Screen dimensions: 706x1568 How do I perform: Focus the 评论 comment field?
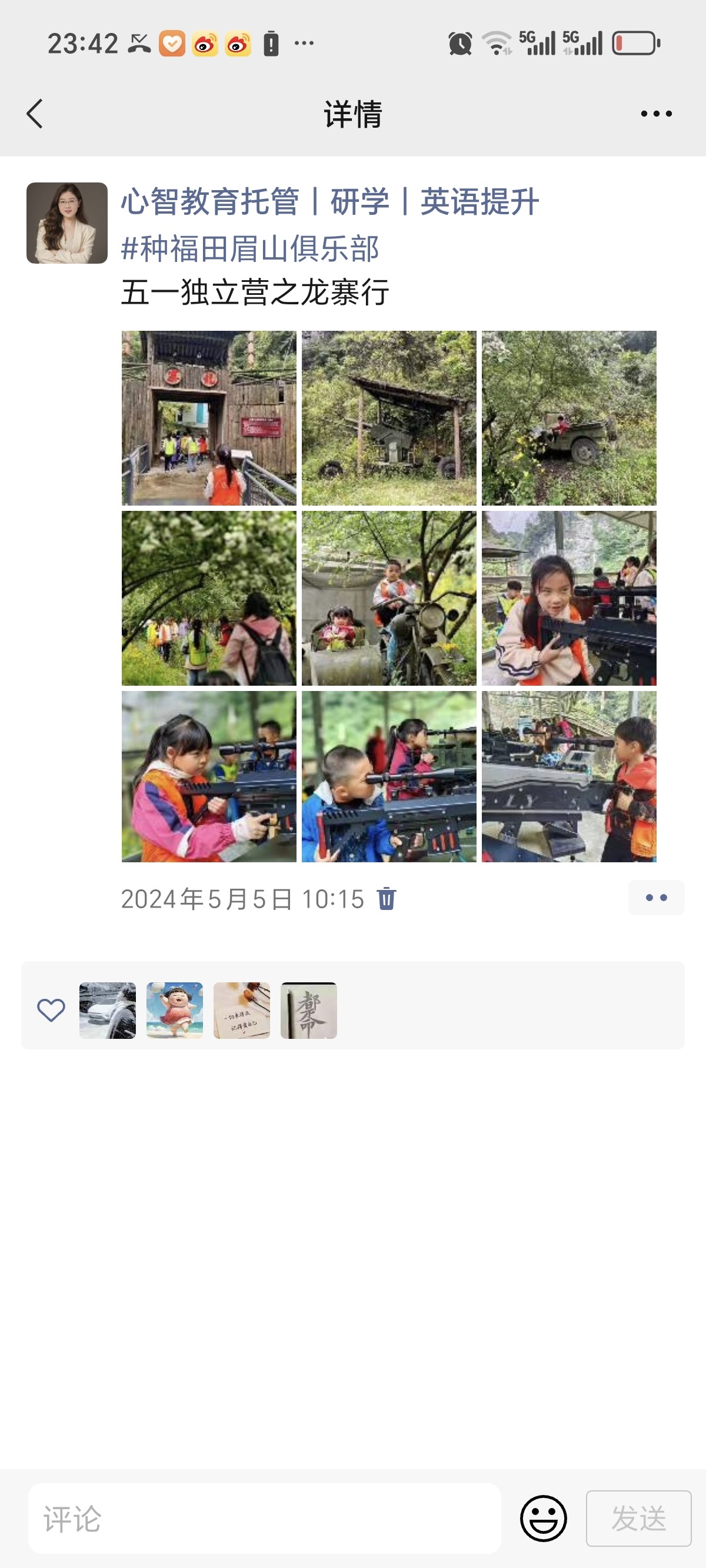(265, 1518)
